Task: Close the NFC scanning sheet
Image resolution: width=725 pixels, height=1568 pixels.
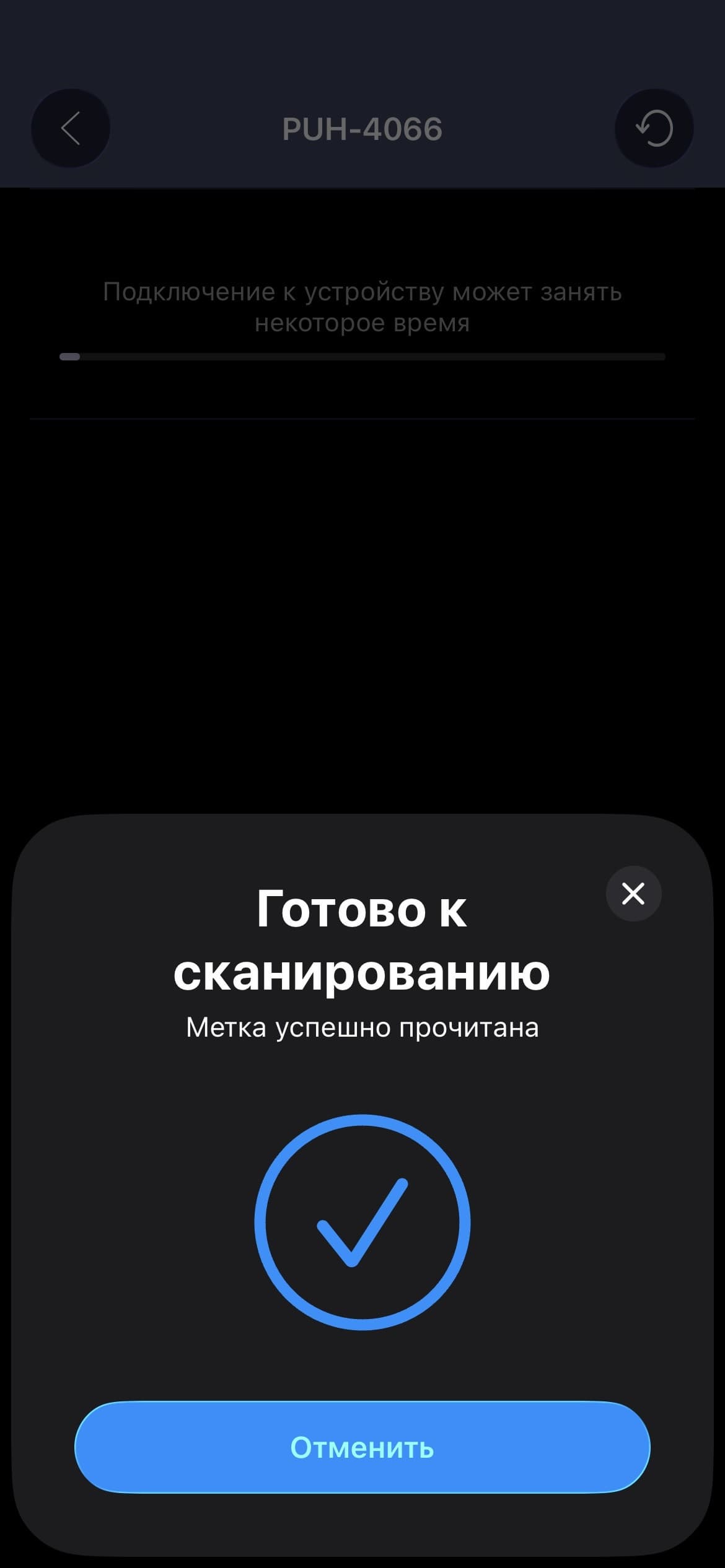Action: coord(633,894)
